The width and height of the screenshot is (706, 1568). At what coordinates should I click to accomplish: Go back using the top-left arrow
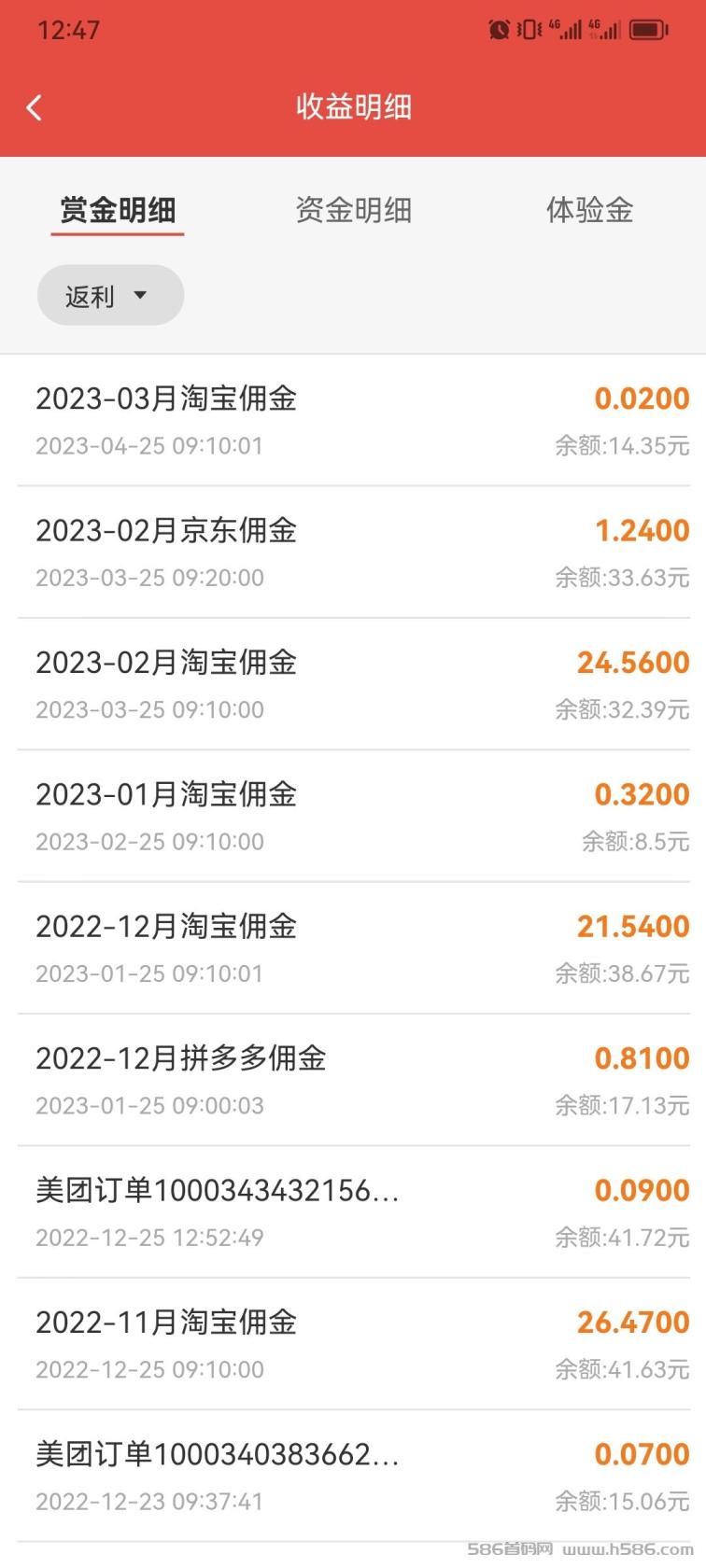35,108
